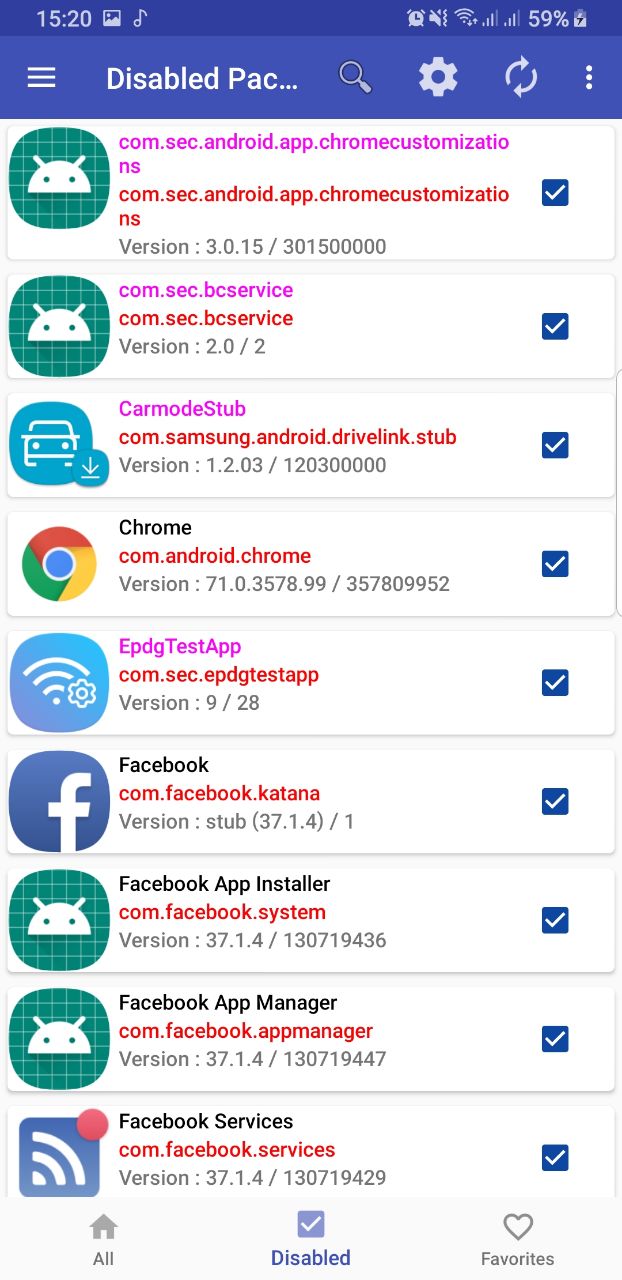The height and width of the screenshot is (1280, 622).
Task: Toggle the CarmodeStub checkbox
Action: point(555,445)
